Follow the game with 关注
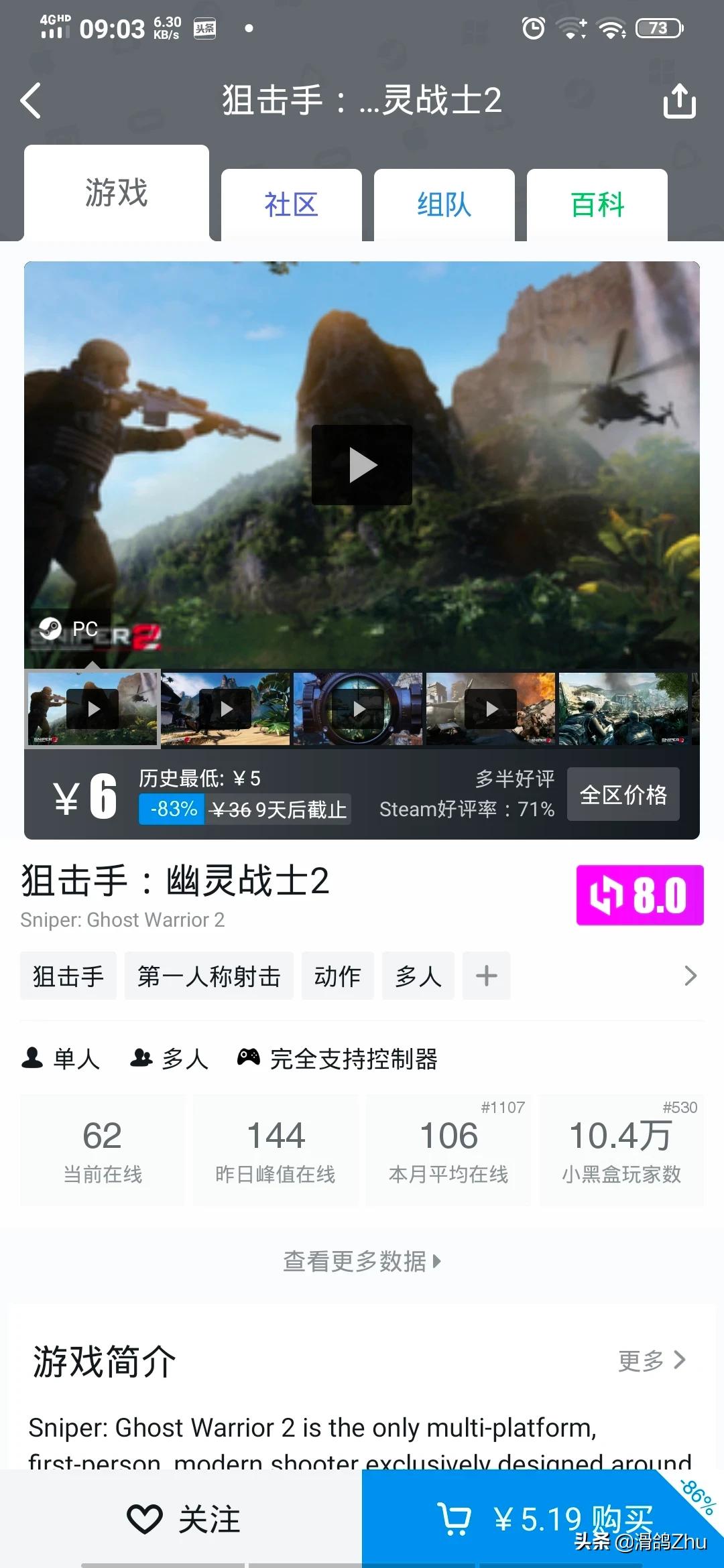This screenshot has height=1568, width=724. click(182, 1518)
